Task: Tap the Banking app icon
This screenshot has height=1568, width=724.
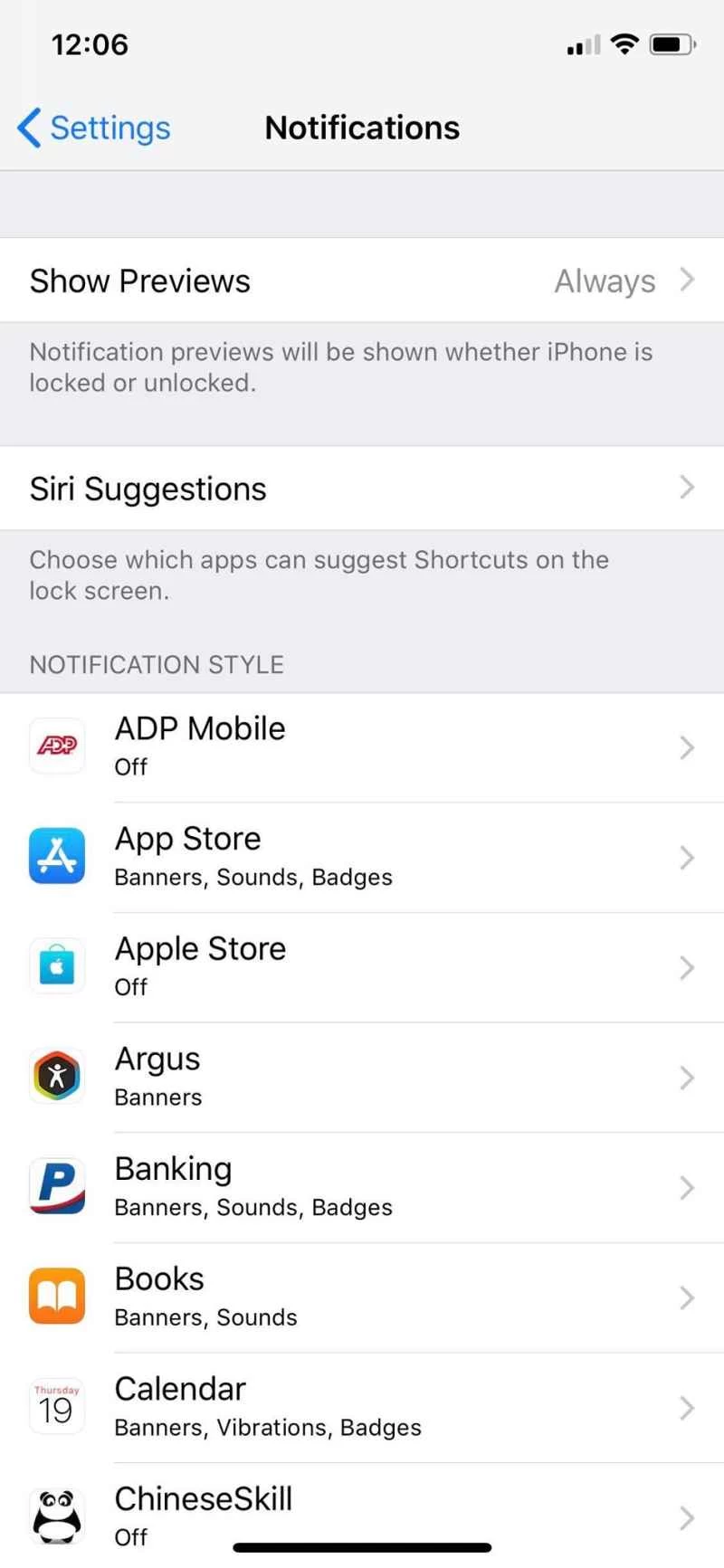Action: [x=56, y=1186]
